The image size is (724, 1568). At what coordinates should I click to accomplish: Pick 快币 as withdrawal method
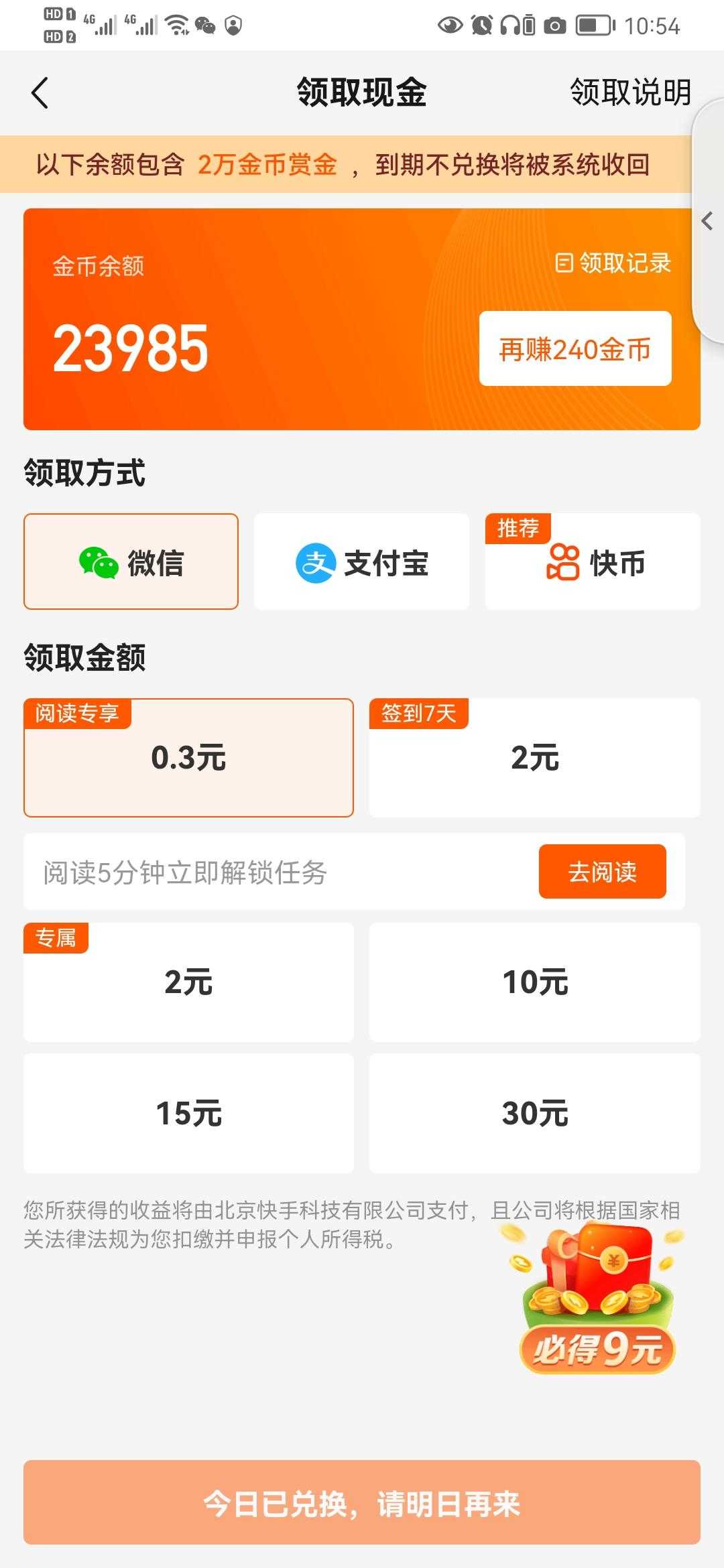tap(593, 562)
